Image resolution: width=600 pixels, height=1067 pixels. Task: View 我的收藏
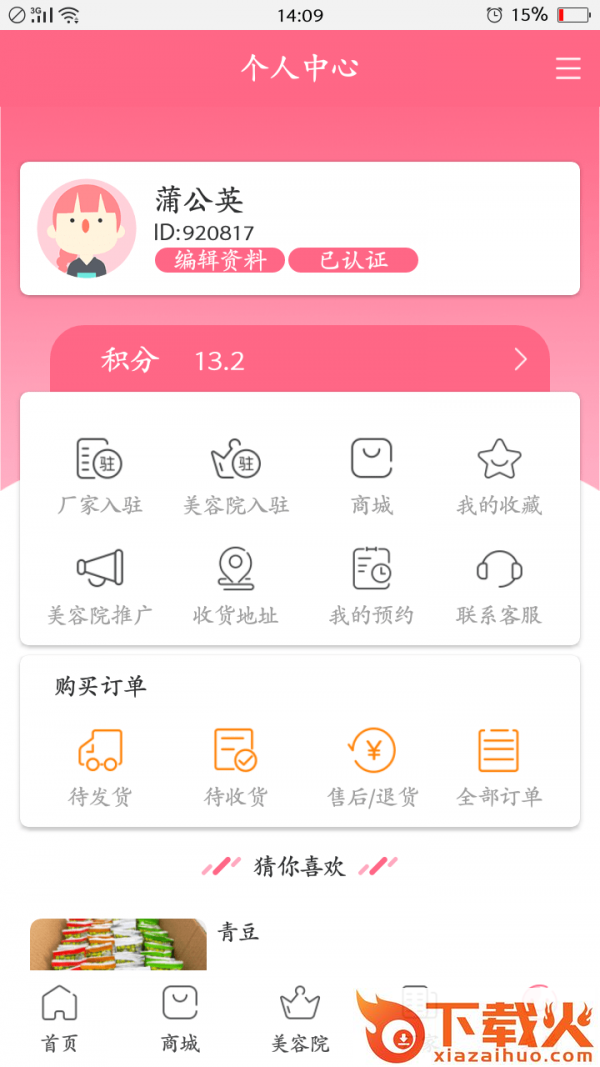(x=499, y=476)
